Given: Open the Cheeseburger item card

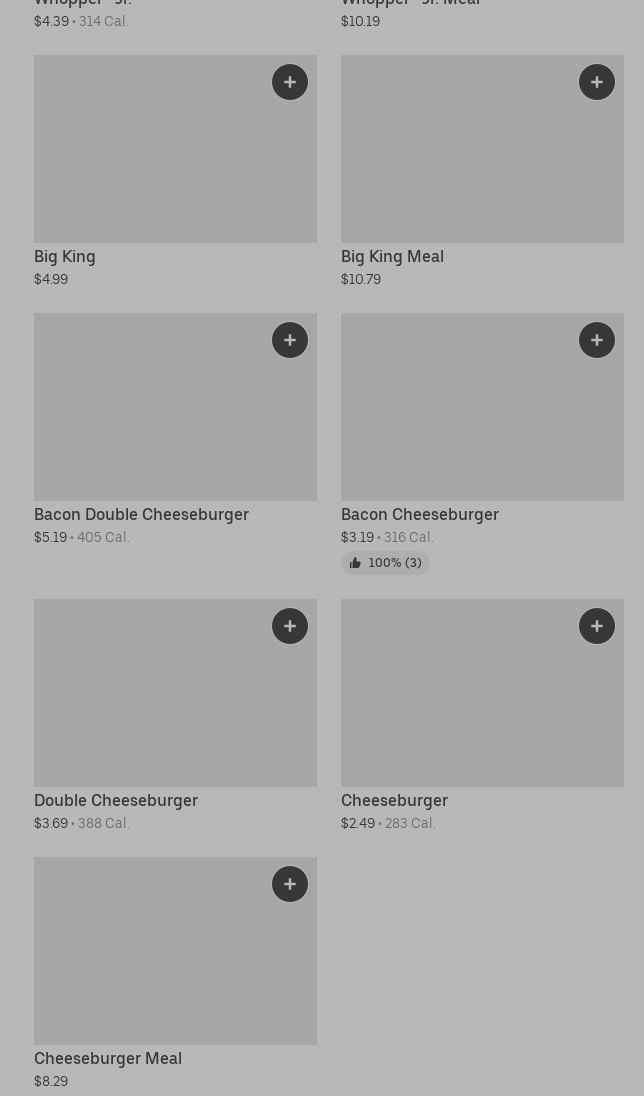Looking at the screenshot, I should [460, 705].
